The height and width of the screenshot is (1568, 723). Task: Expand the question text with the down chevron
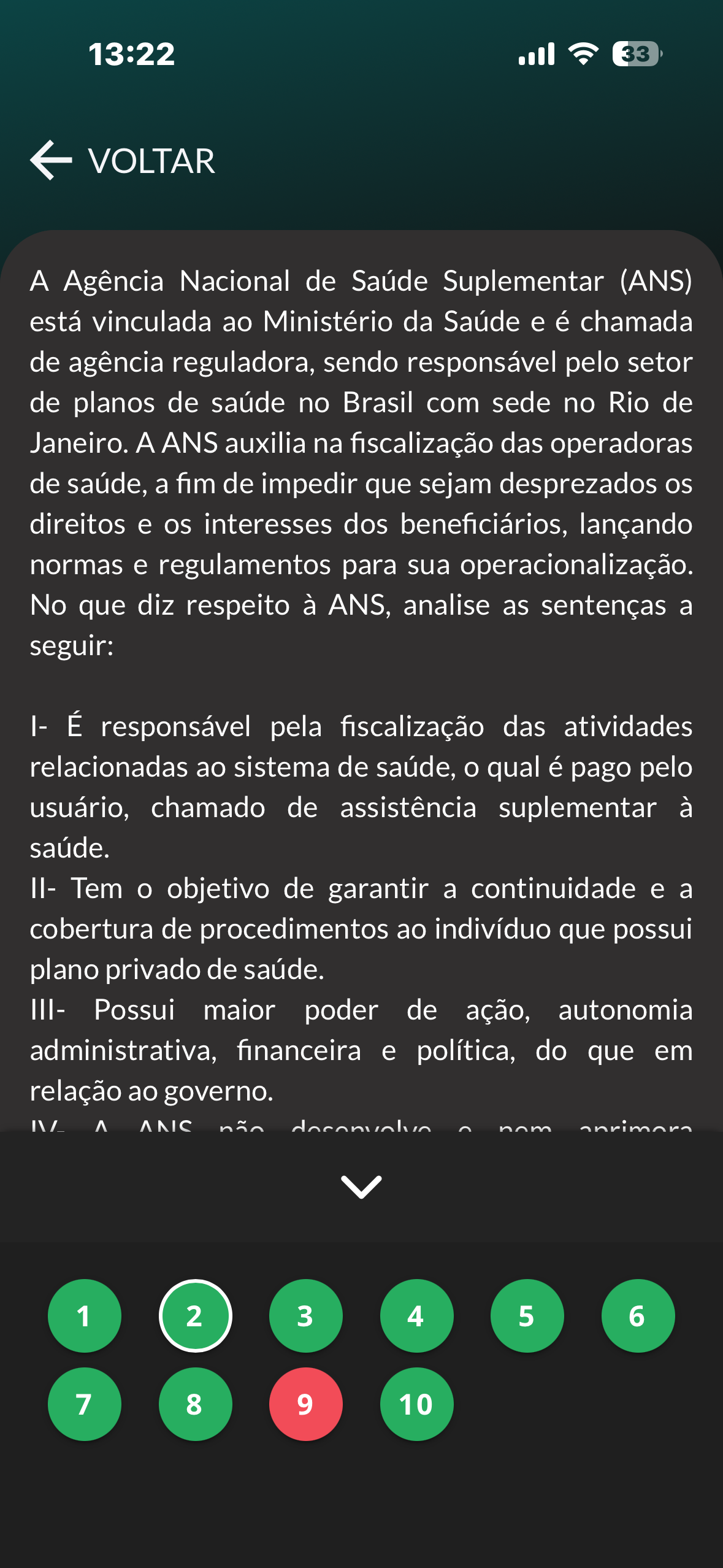click(x=361, y=1186)
